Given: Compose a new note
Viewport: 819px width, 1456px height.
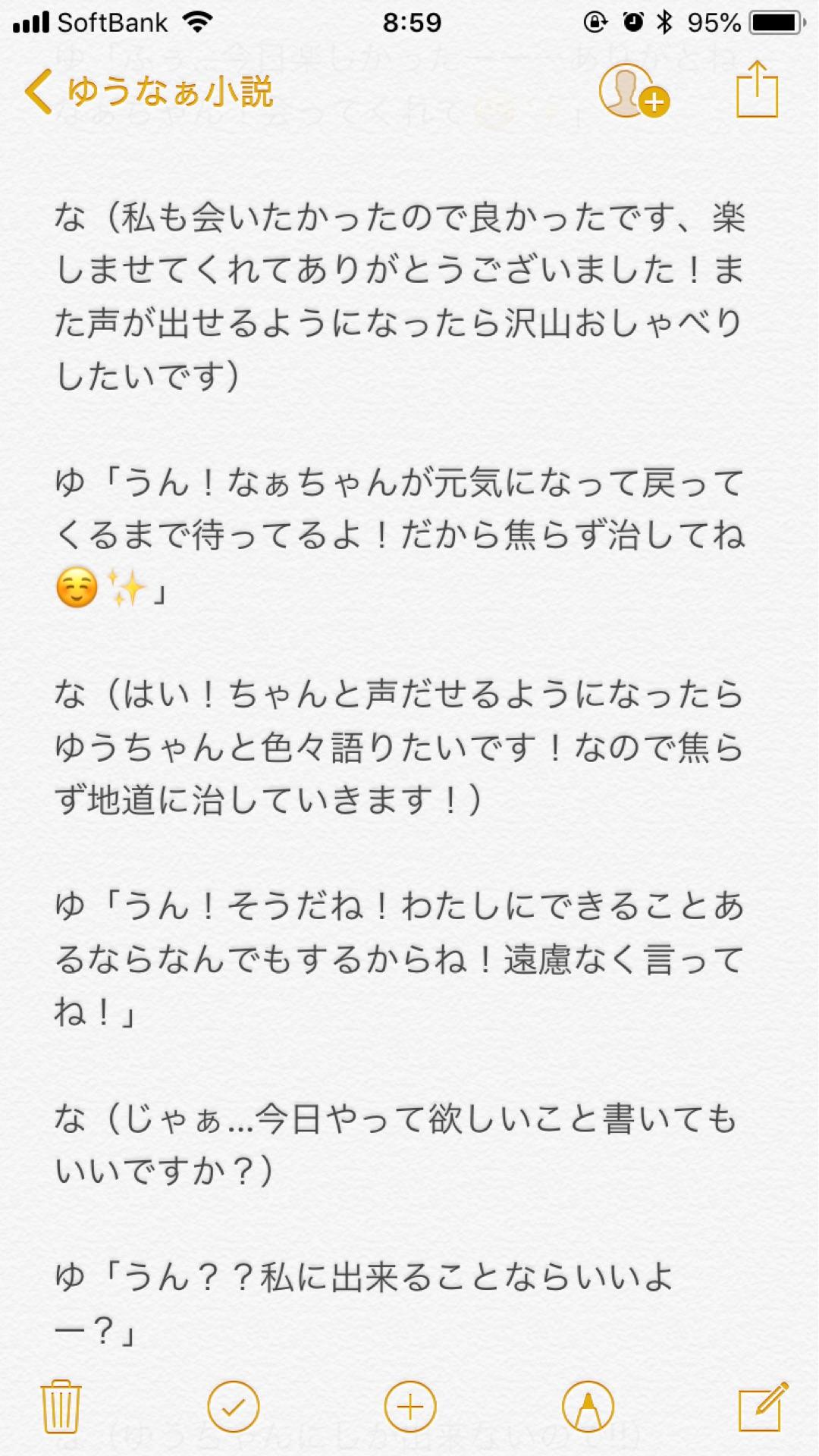Looking at the screenshot, I should click(x=762, y=1407).
